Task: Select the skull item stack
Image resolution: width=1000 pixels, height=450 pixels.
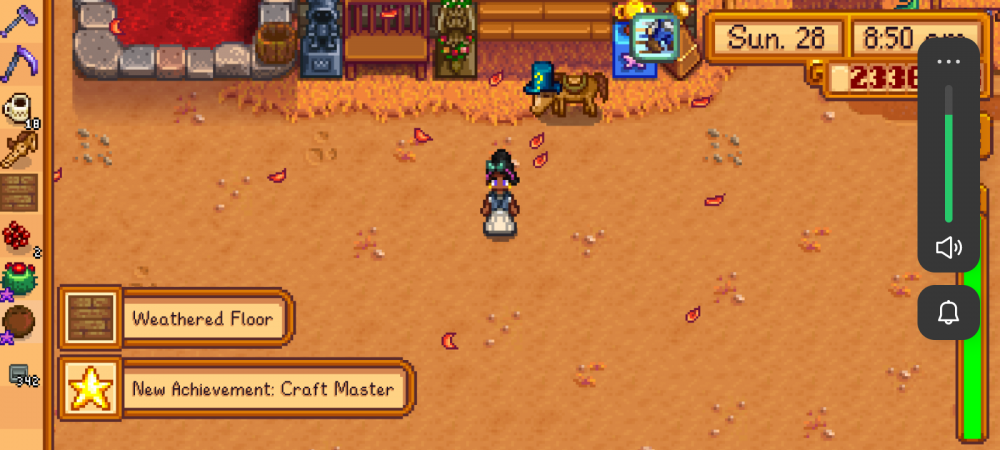Action: click(18, 108)
